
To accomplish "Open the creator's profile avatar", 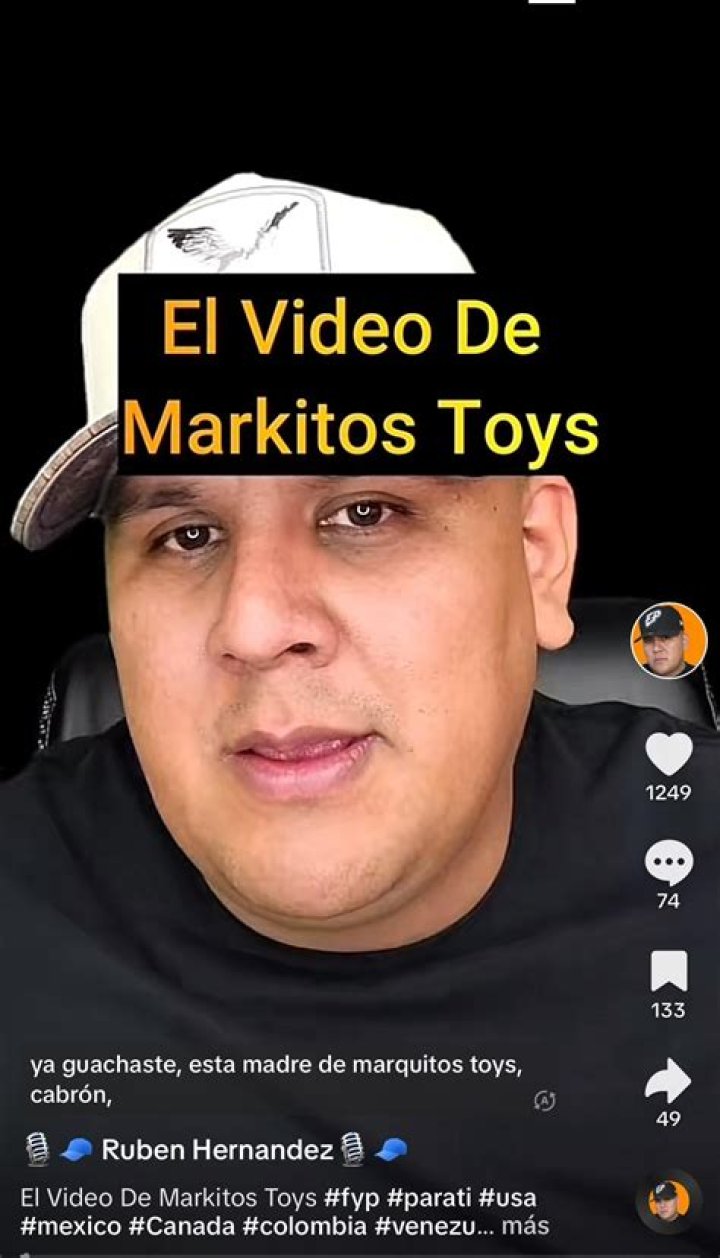I will click(x=668, y=640).
